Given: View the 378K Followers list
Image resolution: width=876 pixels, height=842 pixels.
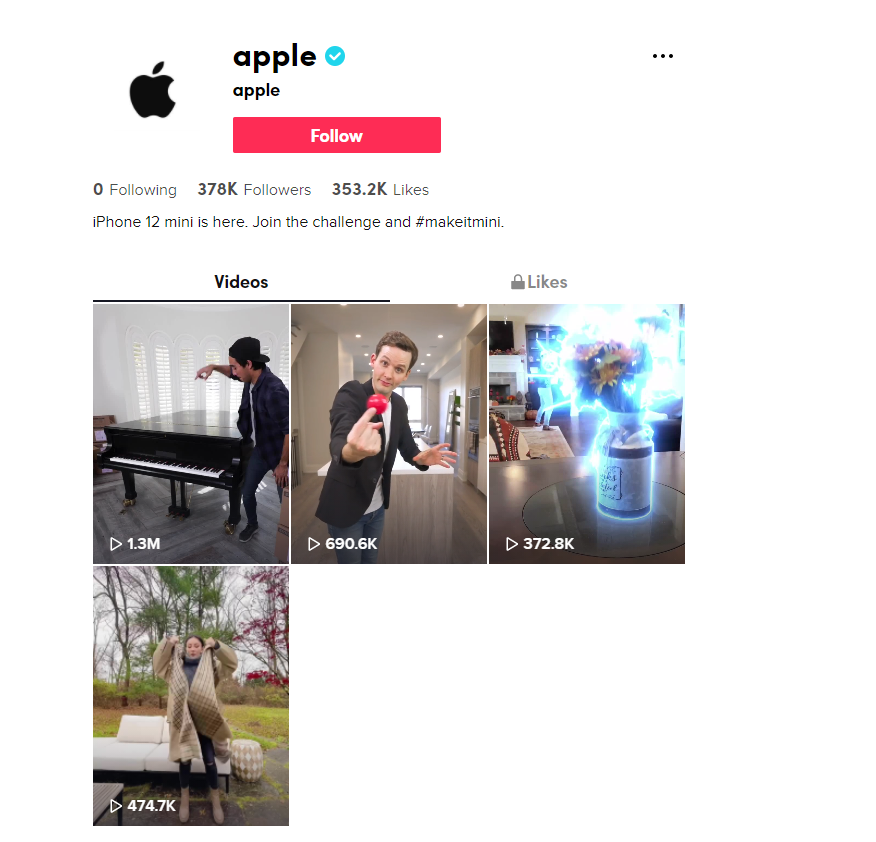Looking at the screenshot, I should point(254,190).
